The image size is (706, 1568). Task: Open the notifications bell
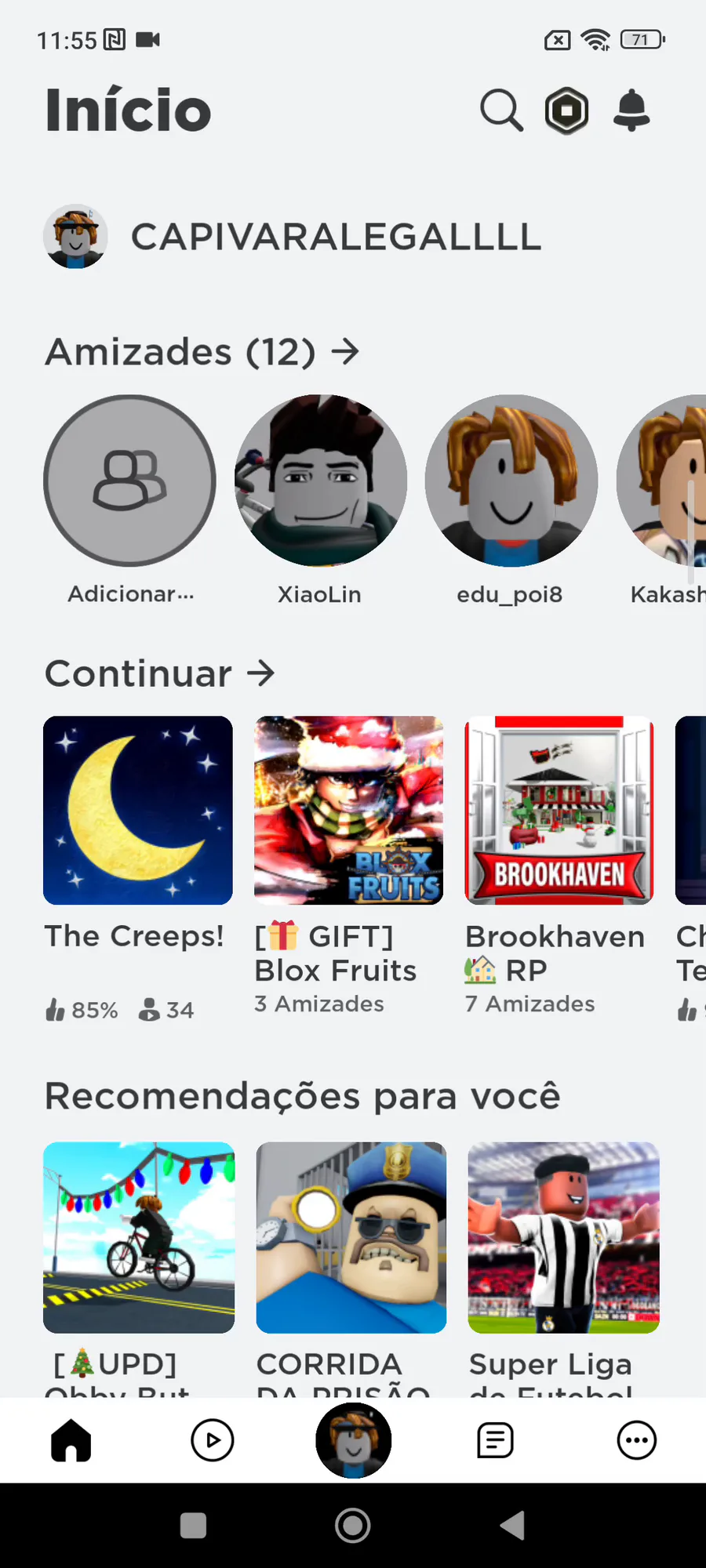tap(631, 111)
